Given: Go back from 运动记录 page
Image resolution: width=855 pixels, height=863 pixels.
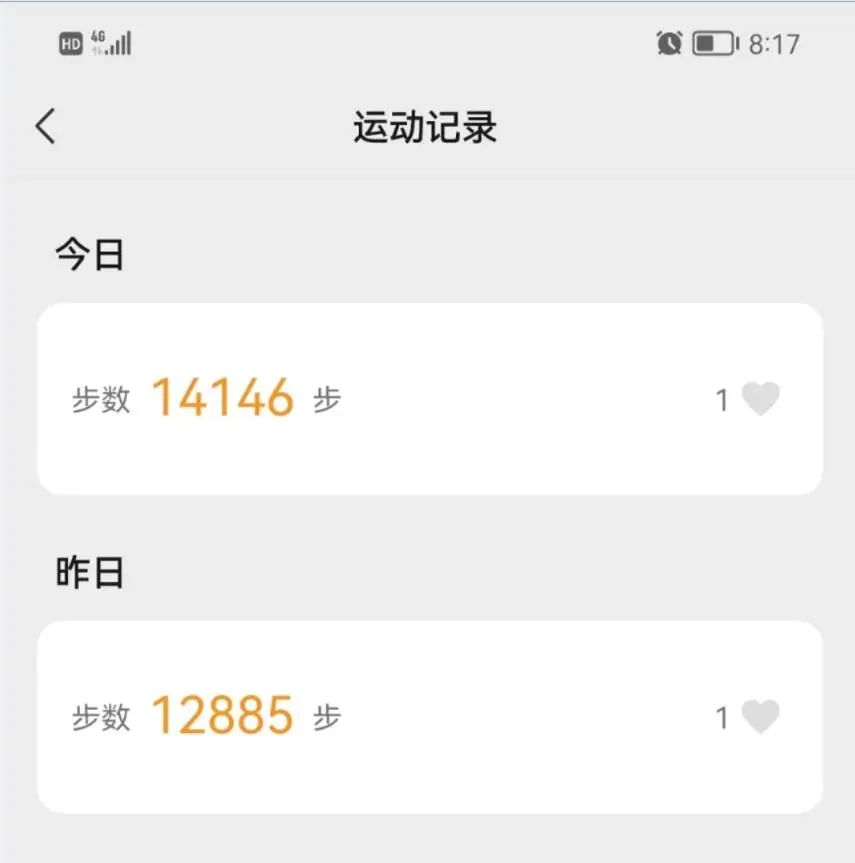Looking at the screenshot, I should (46, 127).
